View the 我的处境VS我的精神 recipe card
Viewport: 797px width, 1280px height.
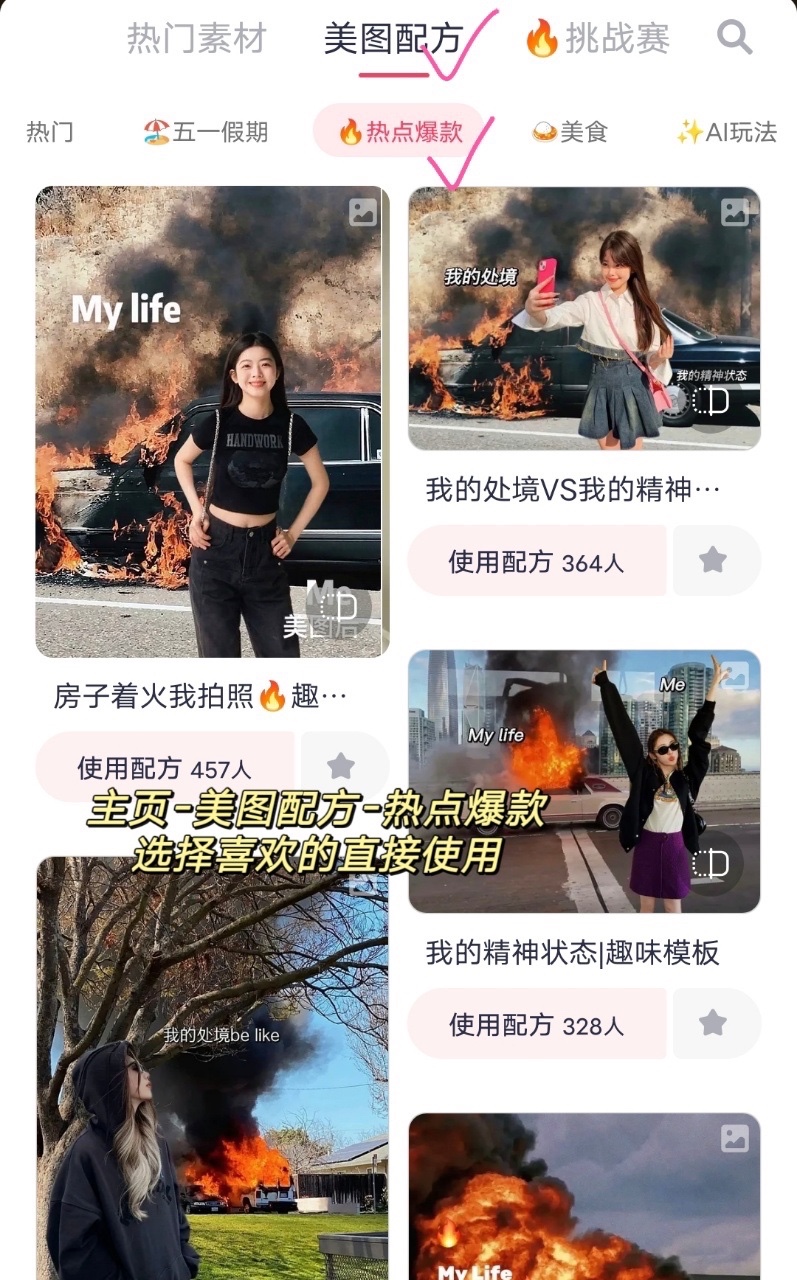(584, 318)
